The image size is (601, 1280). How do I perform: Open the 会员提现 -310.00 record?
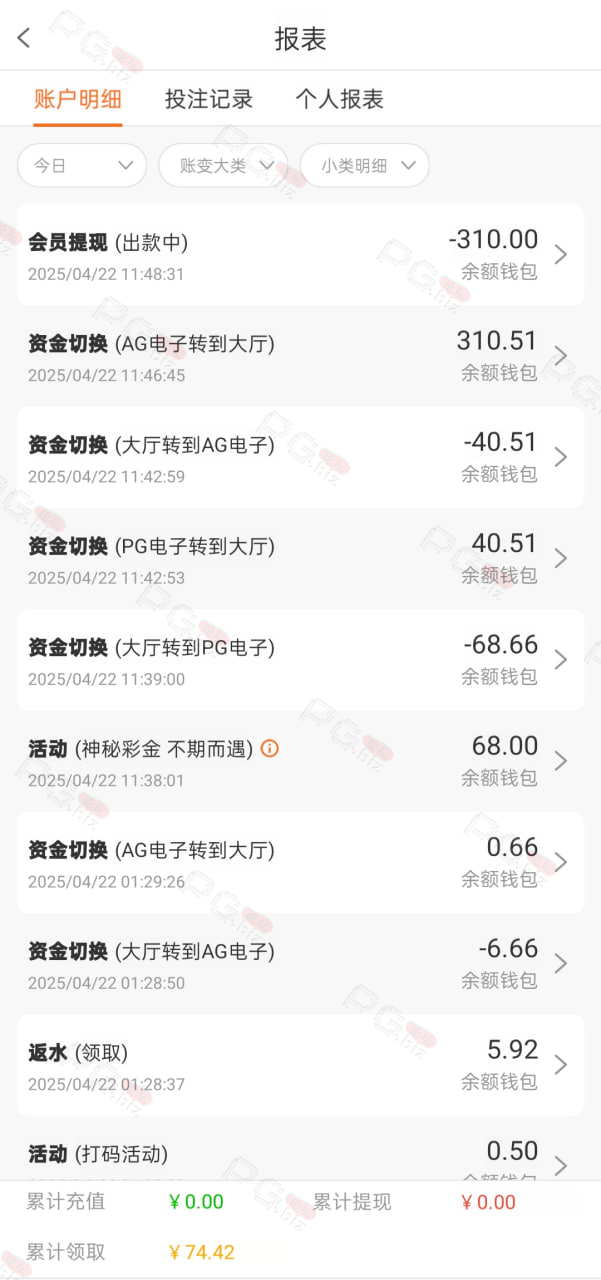[300, 255]
